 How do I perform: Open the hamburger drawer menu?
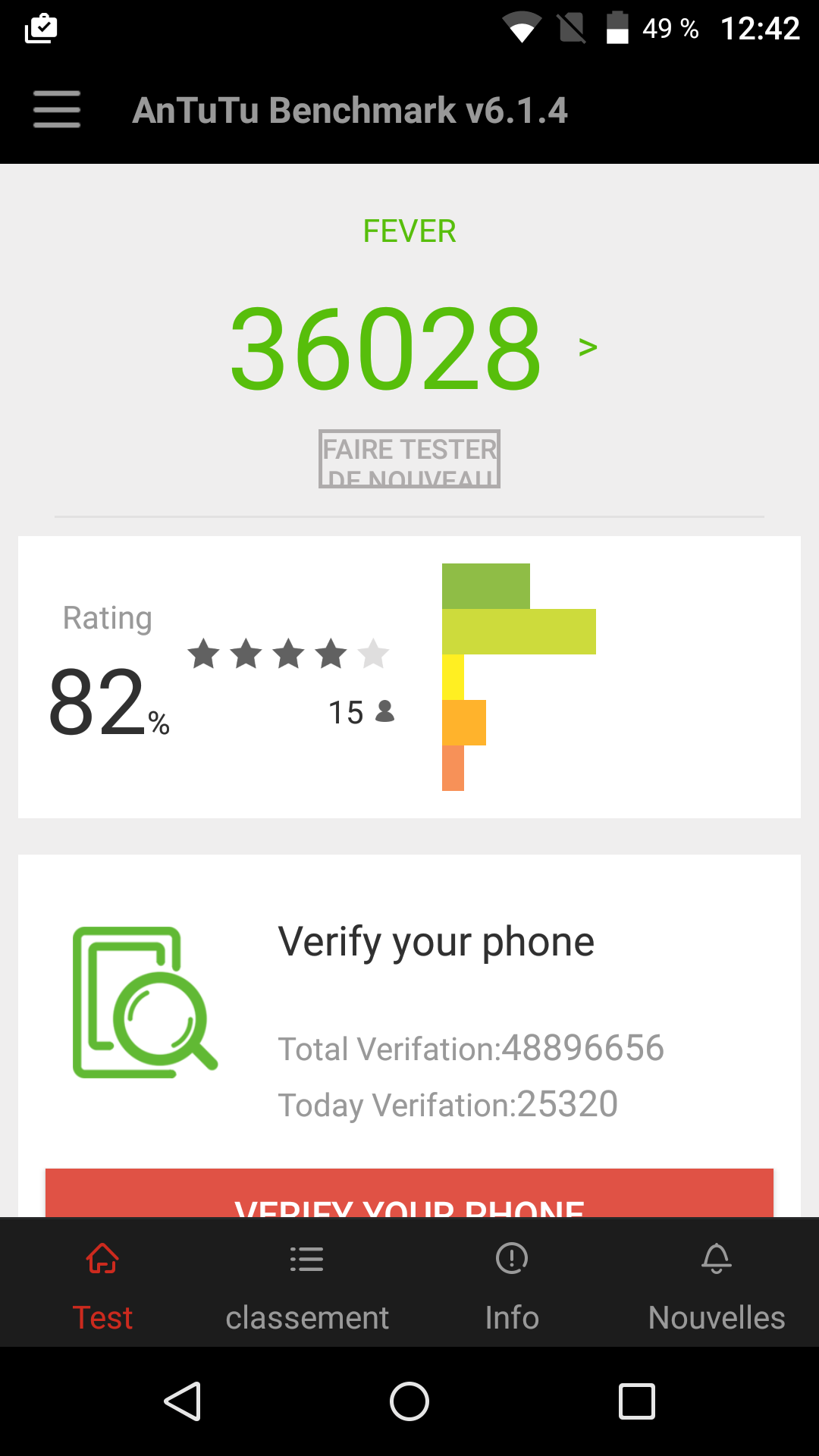(x=57, y=110)
